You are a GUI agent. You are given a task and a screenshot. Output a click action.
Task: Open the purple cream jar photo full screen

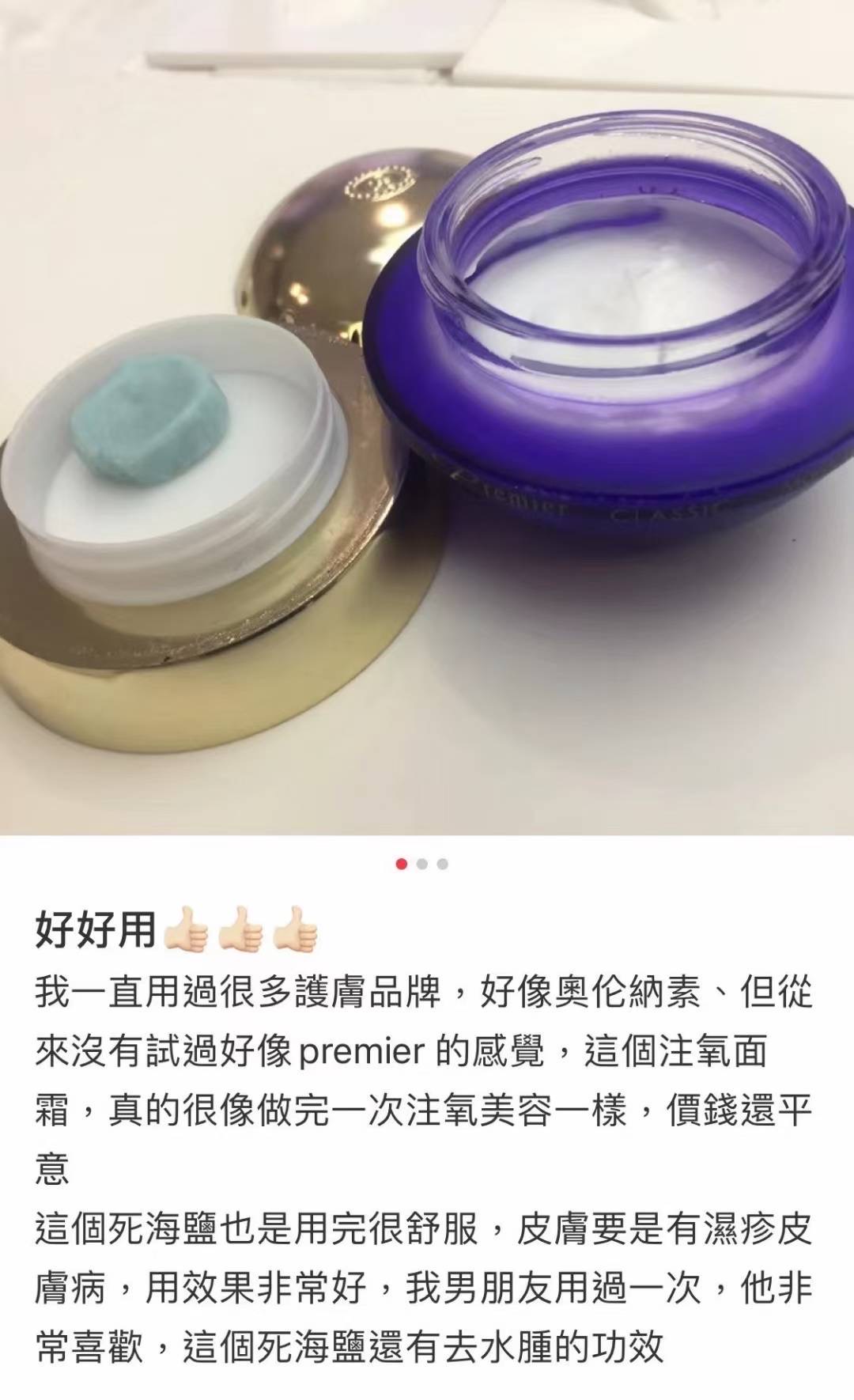(427, 418)
